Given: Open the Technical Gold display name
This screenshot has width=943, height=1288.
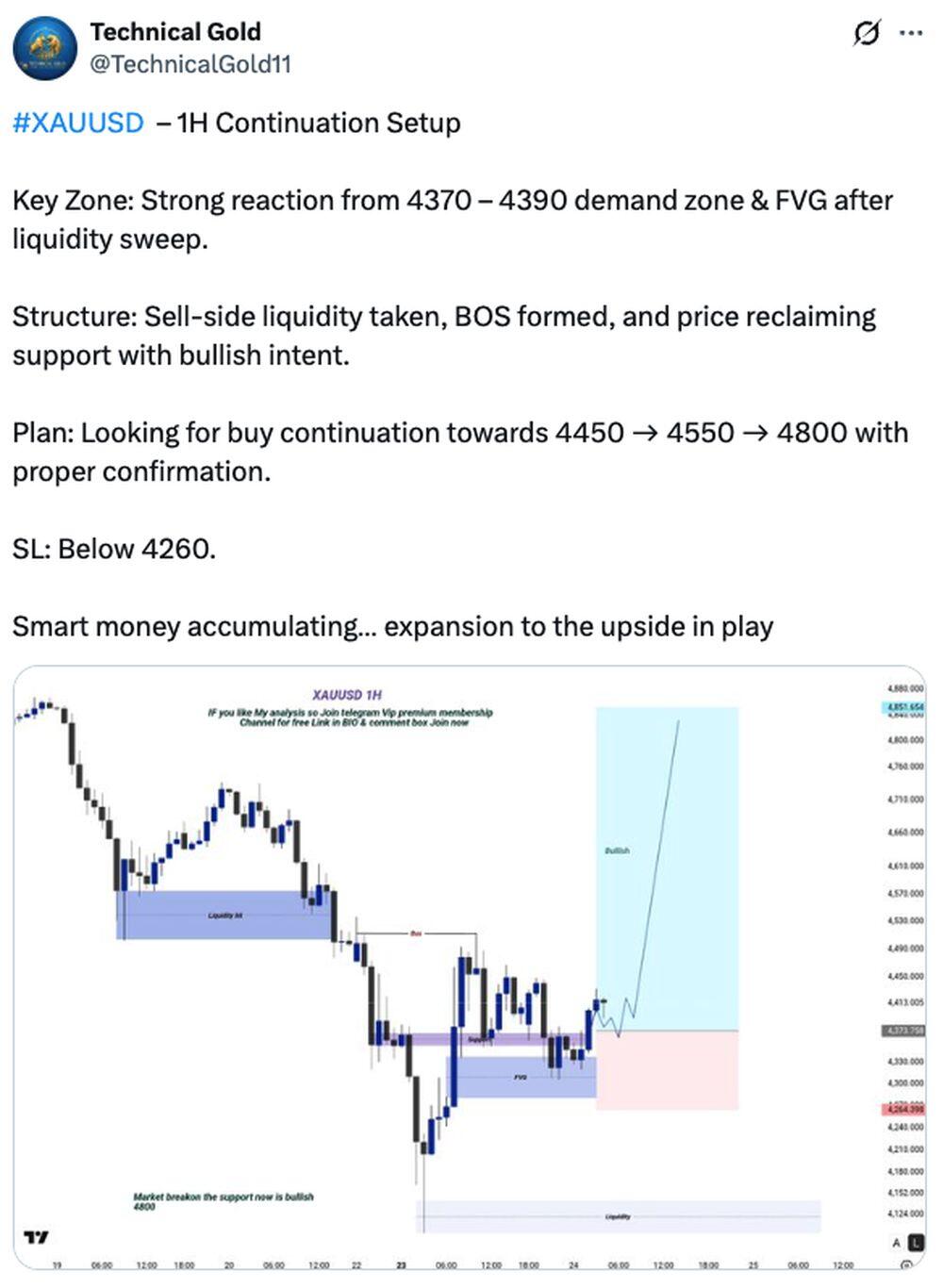Looking at the screenshot, I should coord(175,31).
